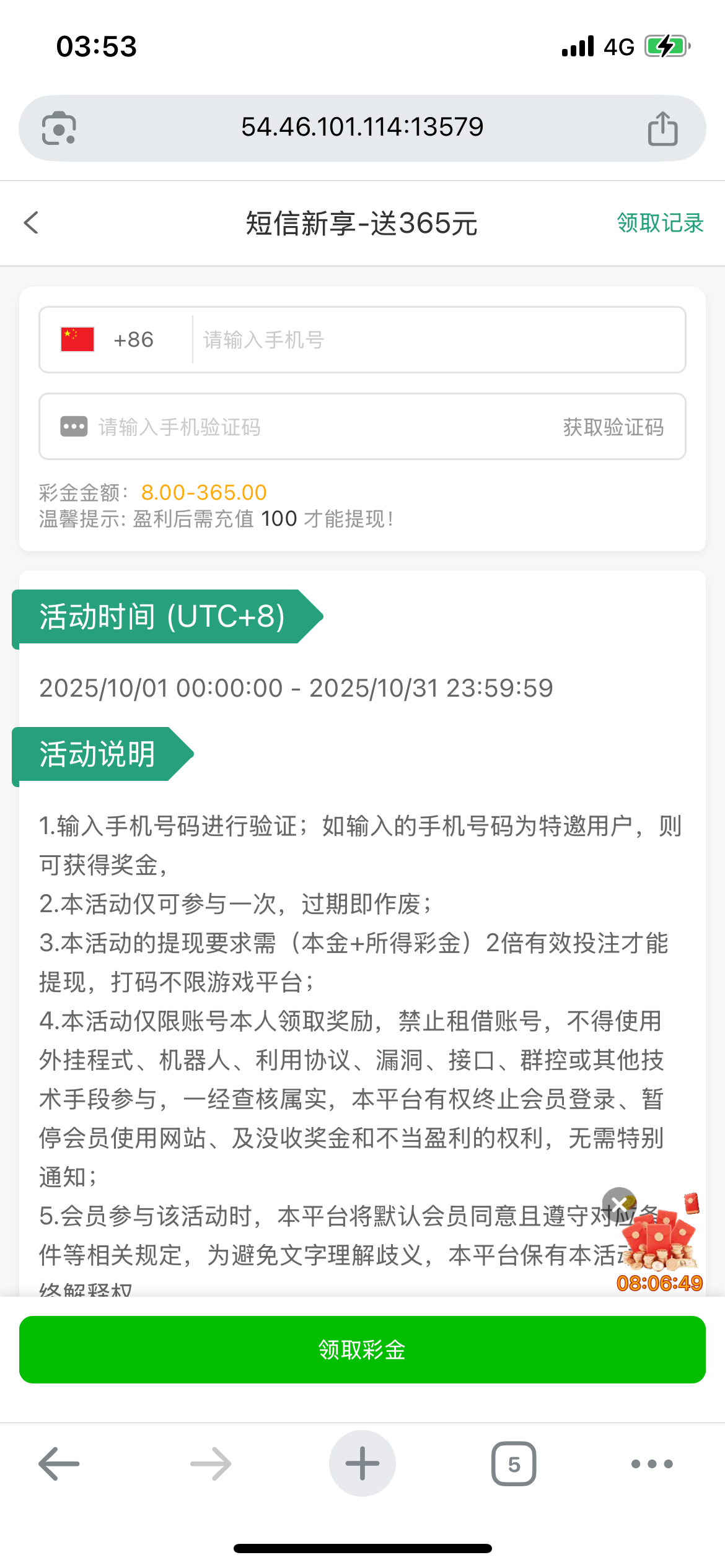Share this page from the address bar

pos(662,128)
